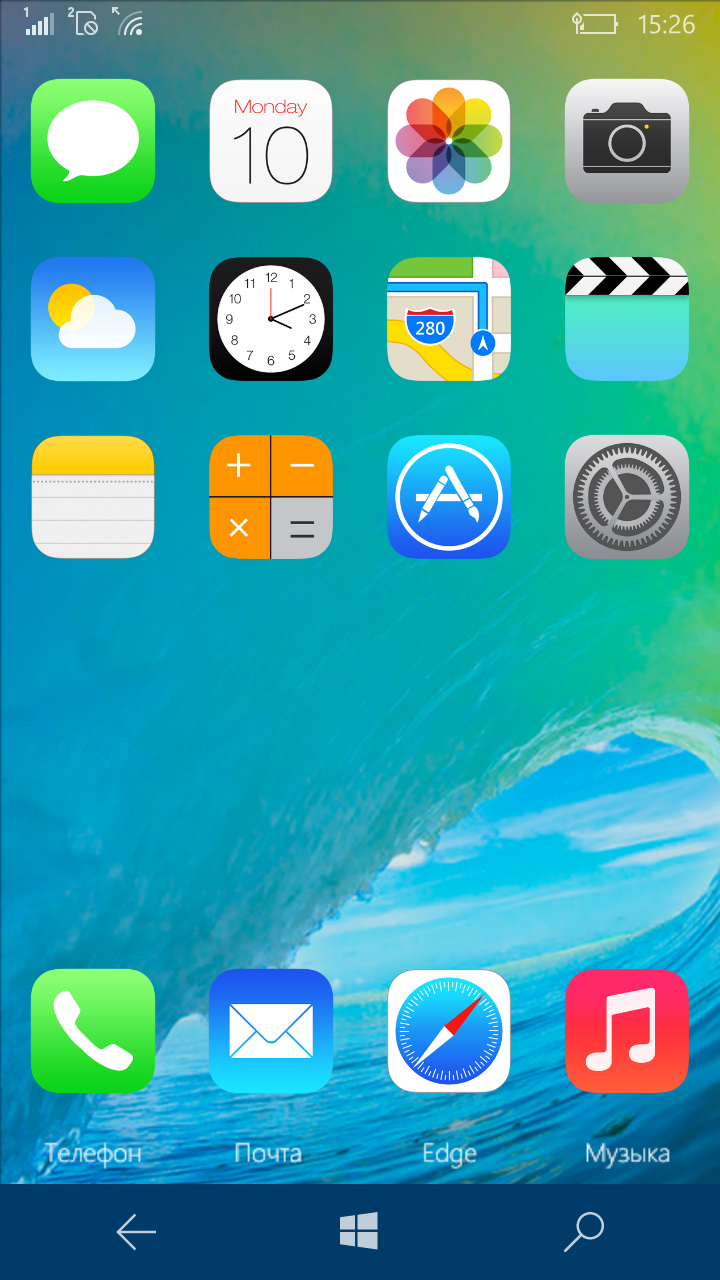The image size is (720, 1280).
Task: Check the Weather app
Action: (93, 319)
